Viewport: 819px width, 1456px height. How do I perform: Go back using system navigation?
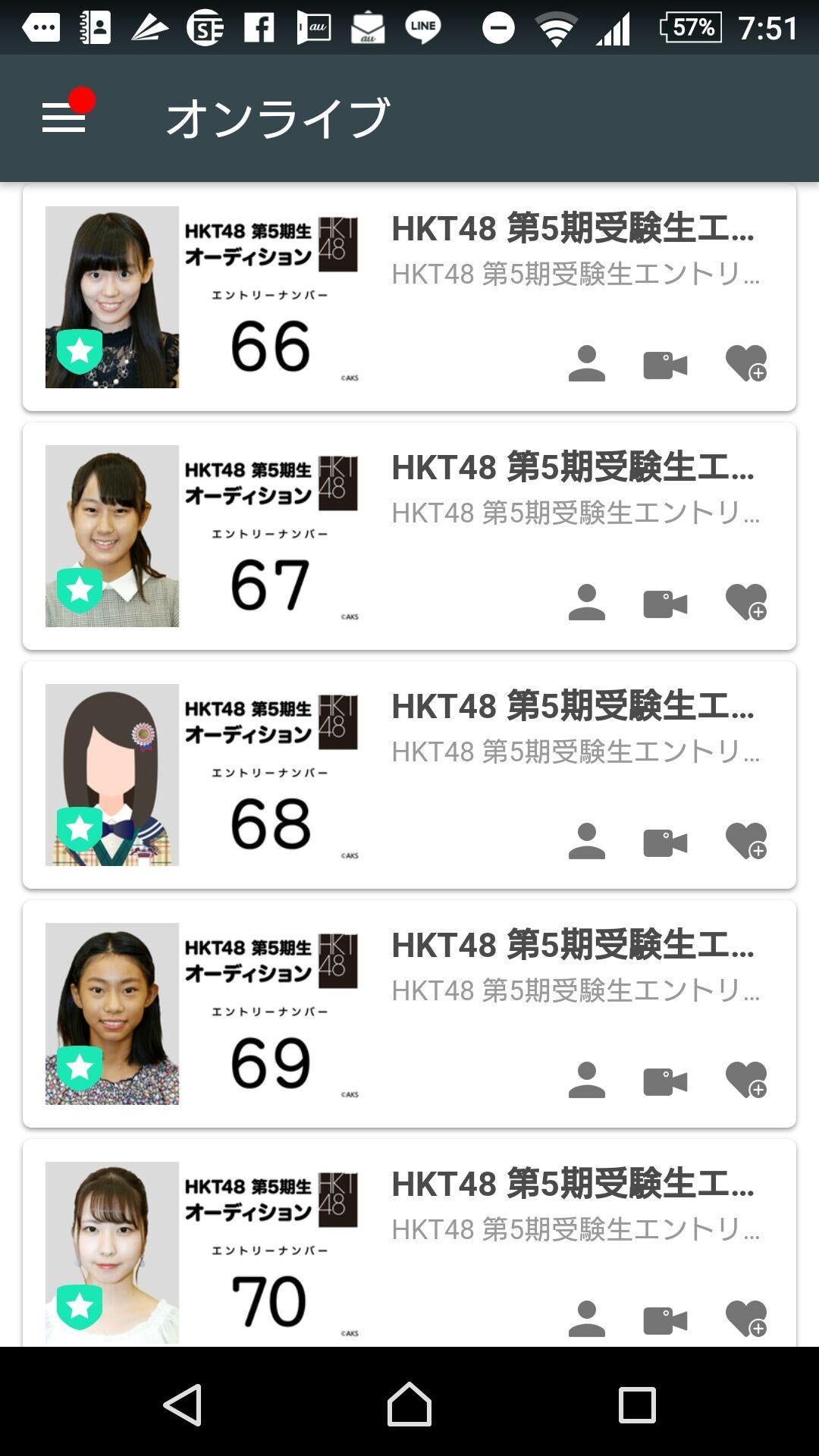(183, 1404)
